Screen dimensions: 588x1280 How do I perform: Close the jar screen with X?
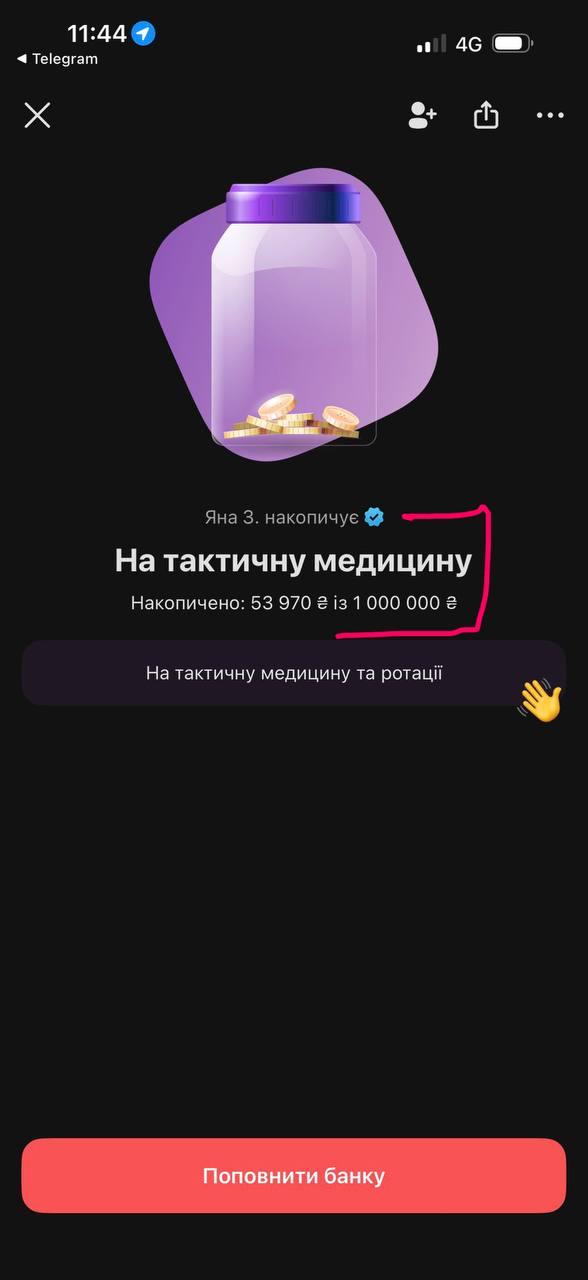tap(37, 116)
